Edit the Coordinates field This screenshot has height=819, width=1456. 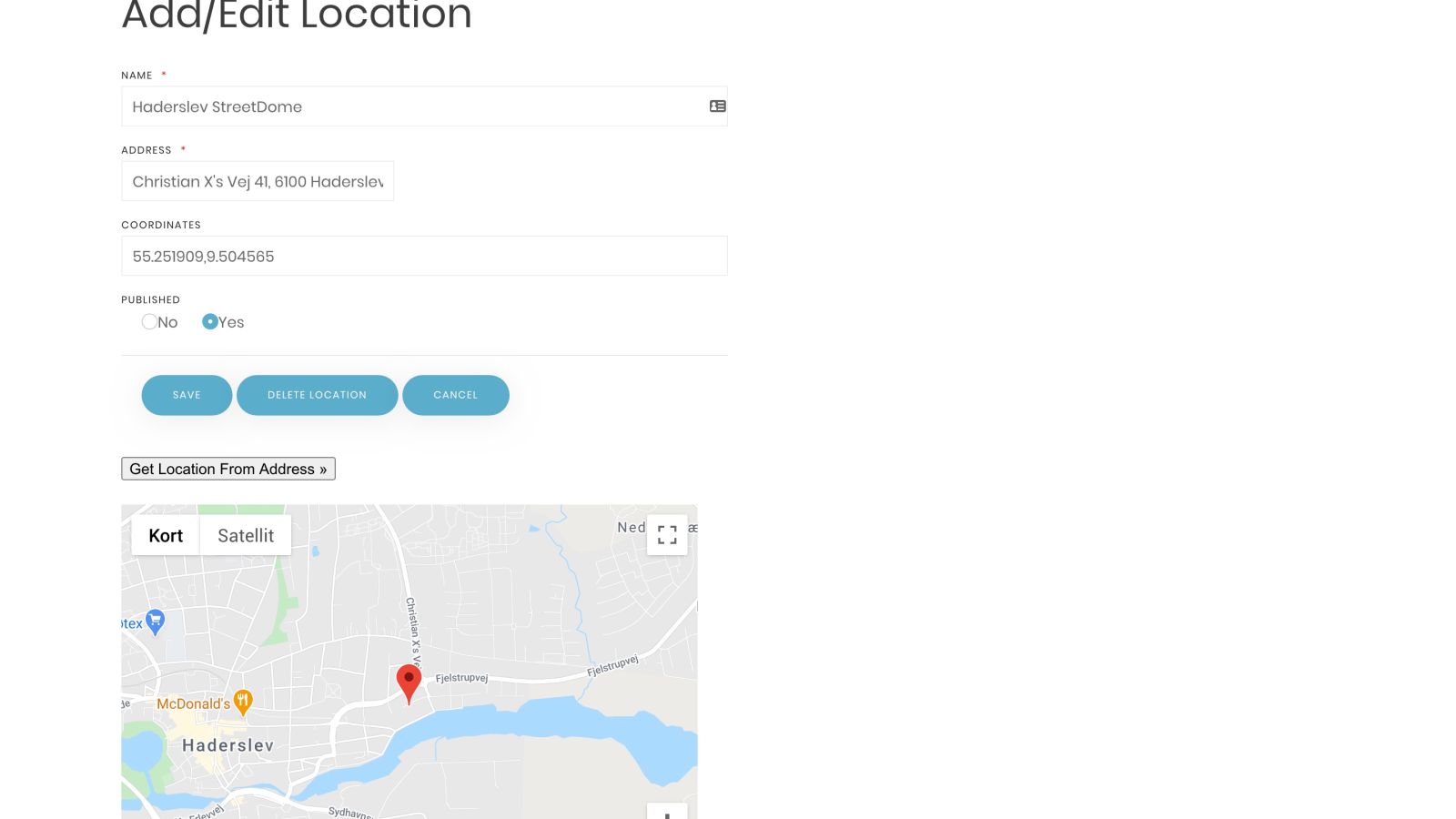tap(424, 256)
